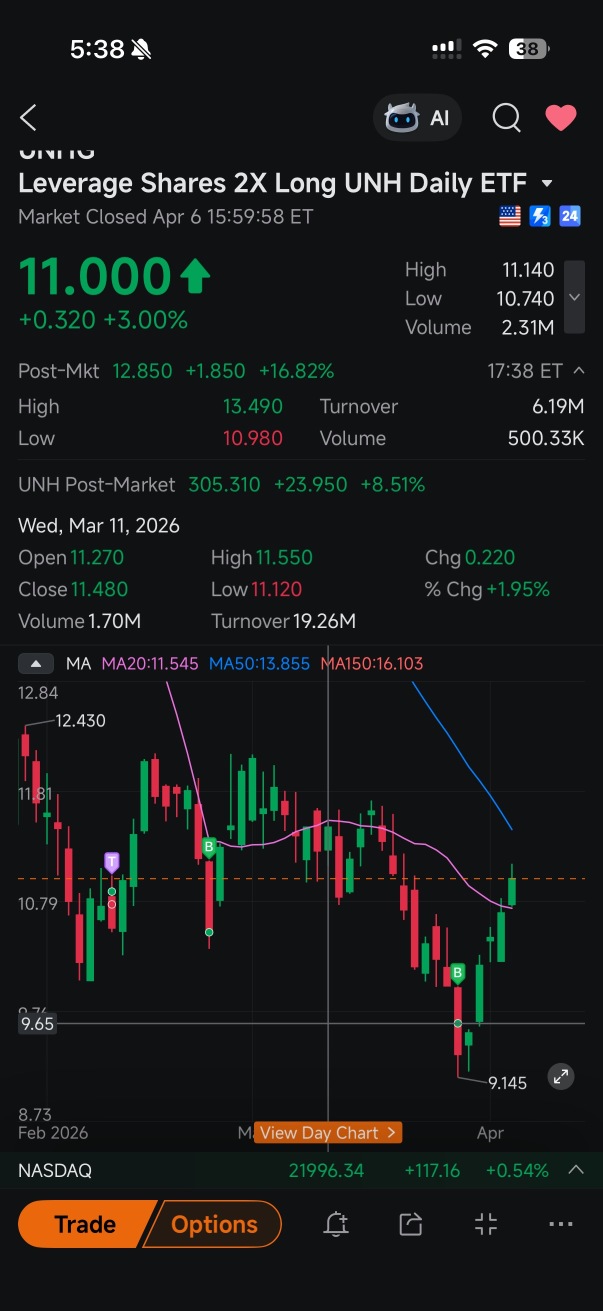603x1311 pixels.
Task: Tap the Trade button
Action: click(x=86, y=1224)
